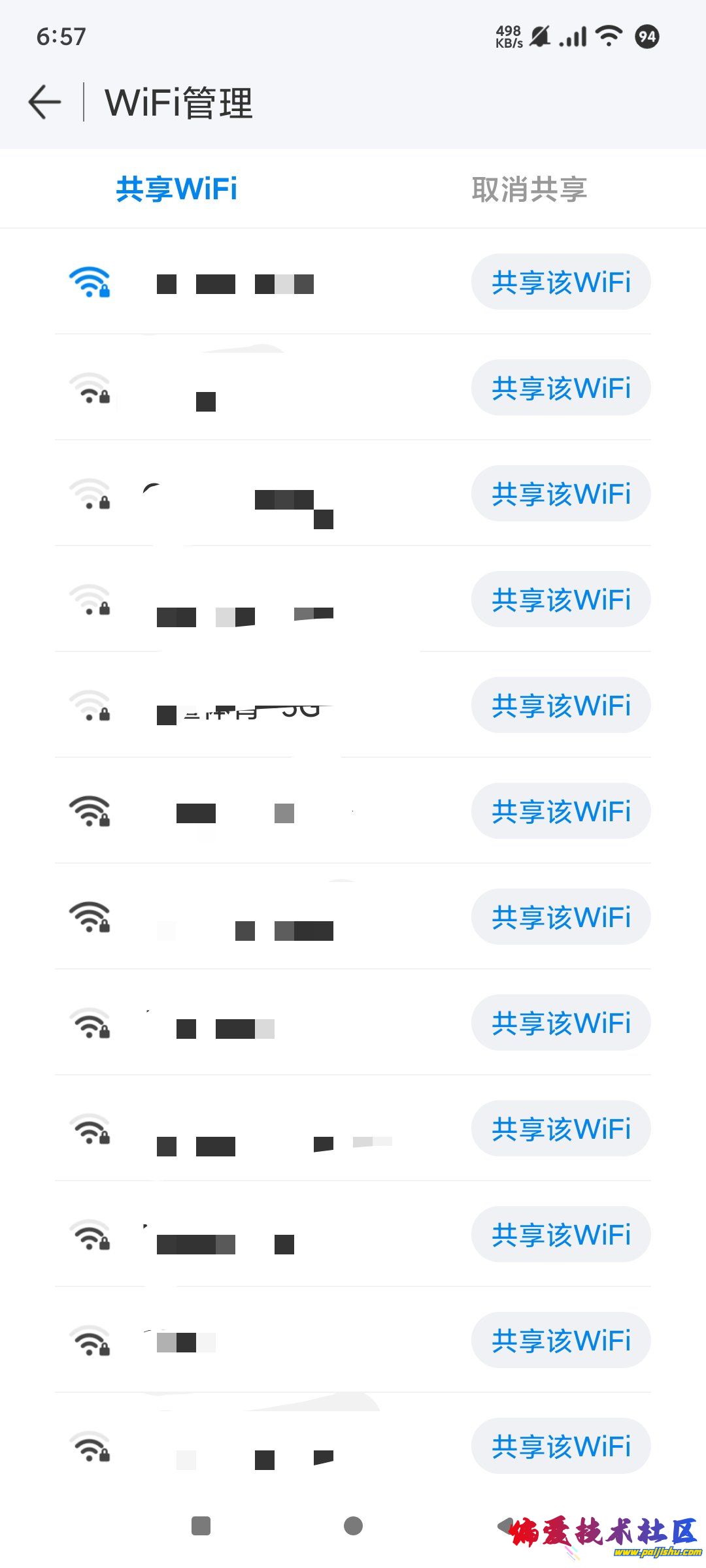Tap the last 共享该WiFi button at the bottom

(560, 1446)
